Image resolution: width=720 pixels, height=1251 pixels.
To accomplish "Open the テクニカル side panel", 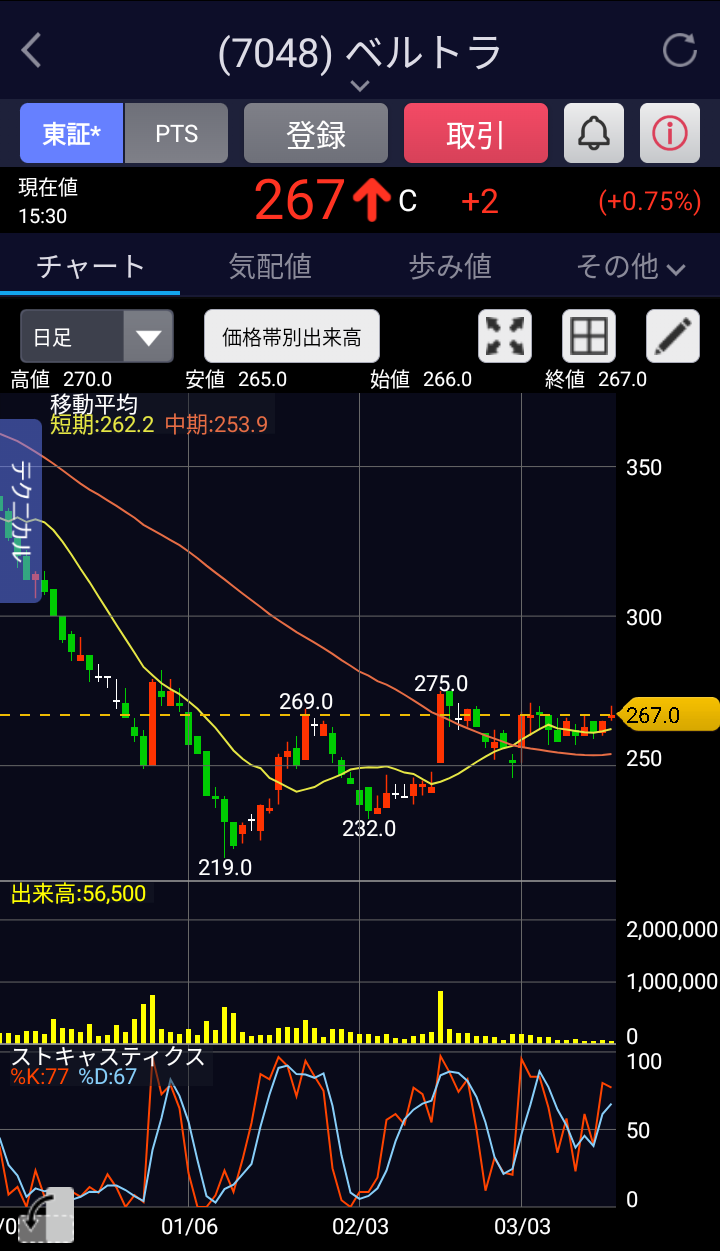I will pyautogui.click(x=20, y=511).
